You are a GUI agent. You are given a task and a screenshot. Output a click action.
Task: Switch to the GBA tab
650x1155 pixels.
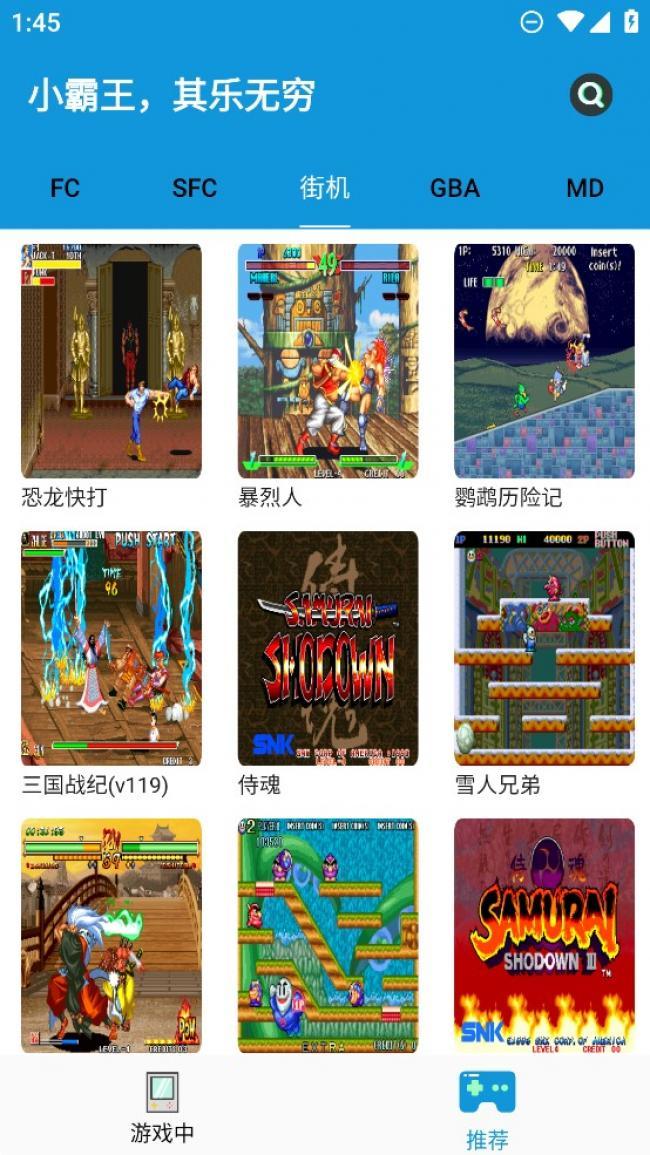455,188
